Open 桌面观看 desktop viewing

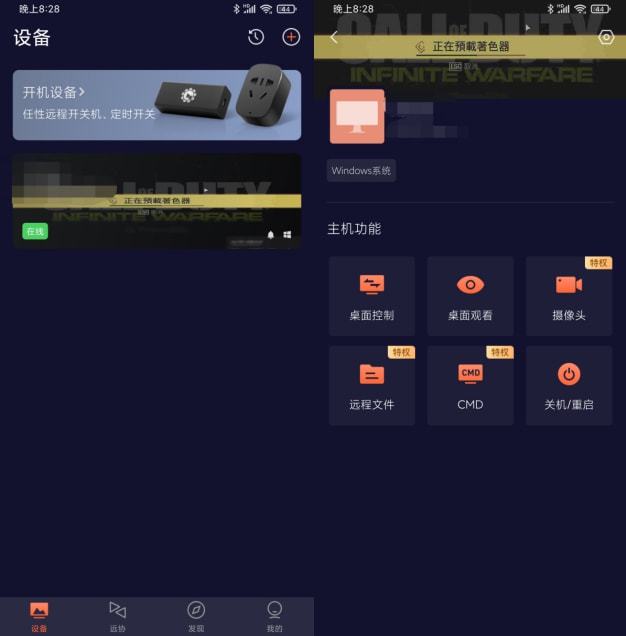tap(470, 296)
